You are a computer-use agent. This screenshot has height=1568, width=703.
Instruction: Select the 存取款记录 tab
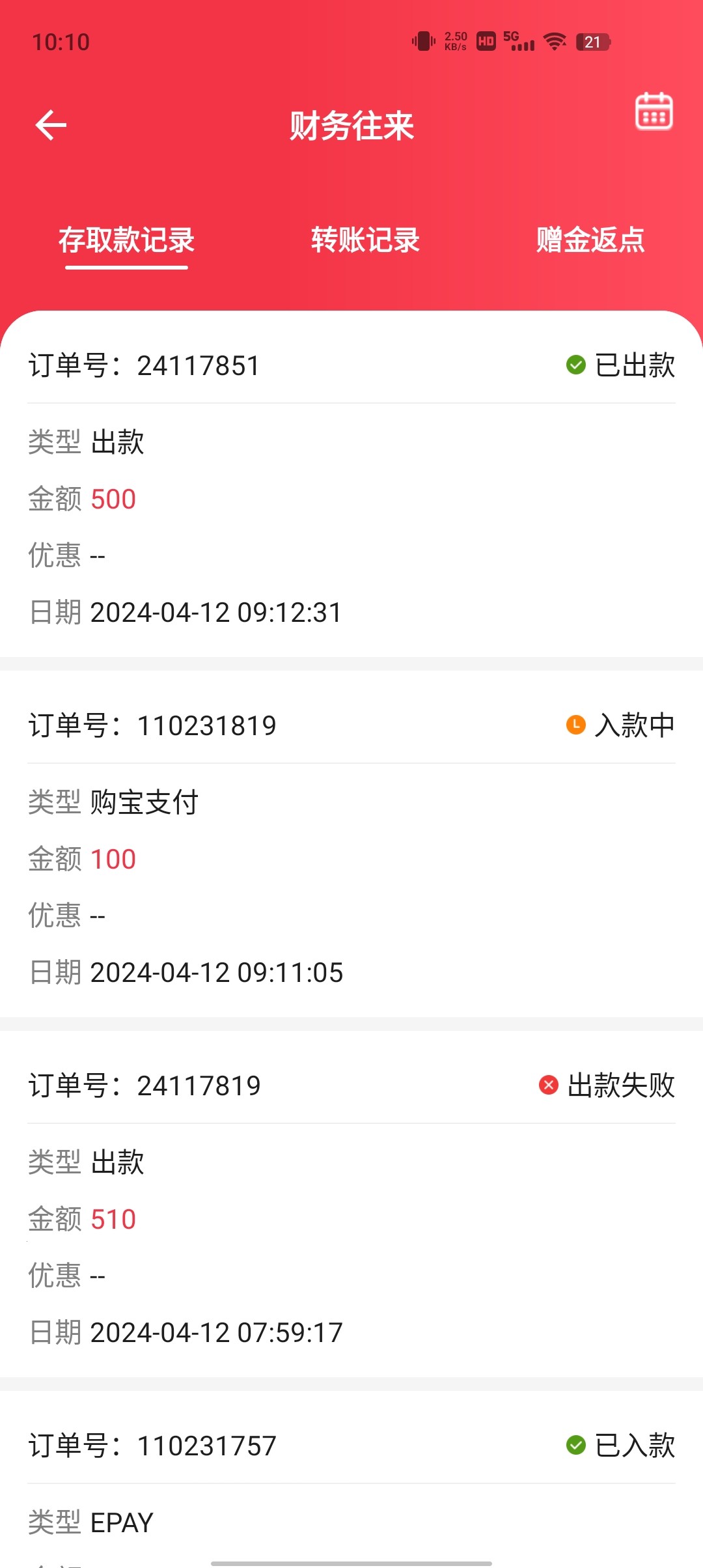coord(126,240)
